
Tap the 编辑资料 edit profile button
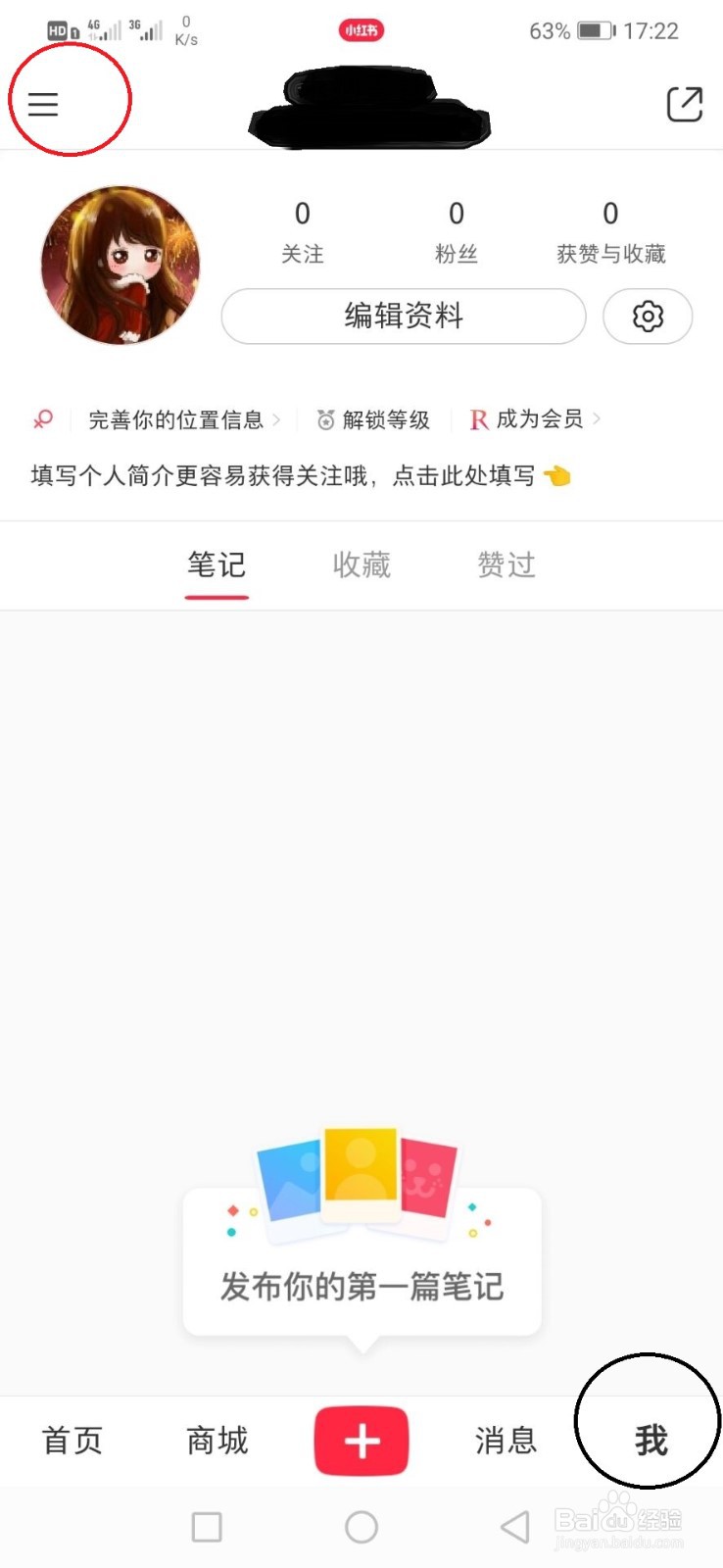point(403,316)
